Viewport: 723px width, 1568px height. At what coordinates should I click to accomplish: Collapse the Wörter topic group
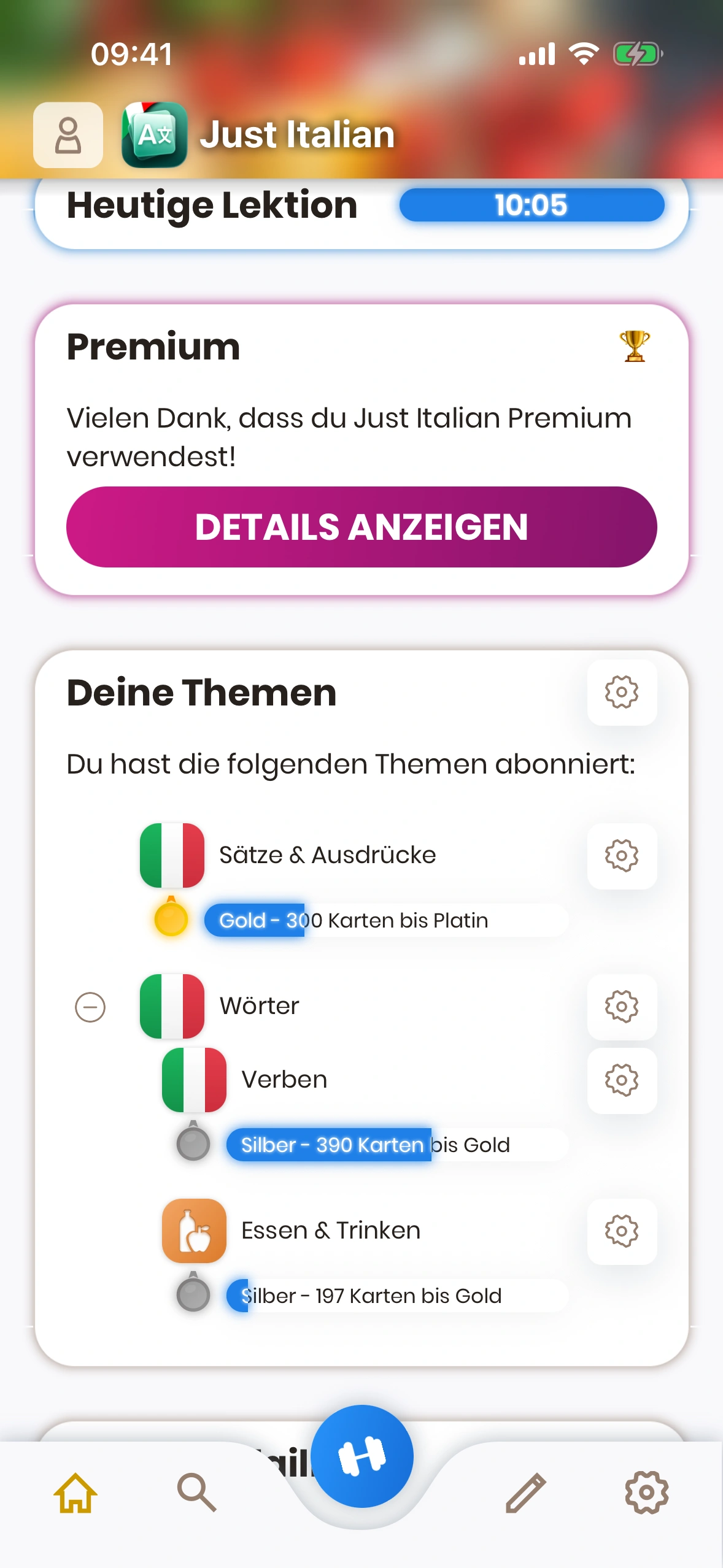point(90,1007)
